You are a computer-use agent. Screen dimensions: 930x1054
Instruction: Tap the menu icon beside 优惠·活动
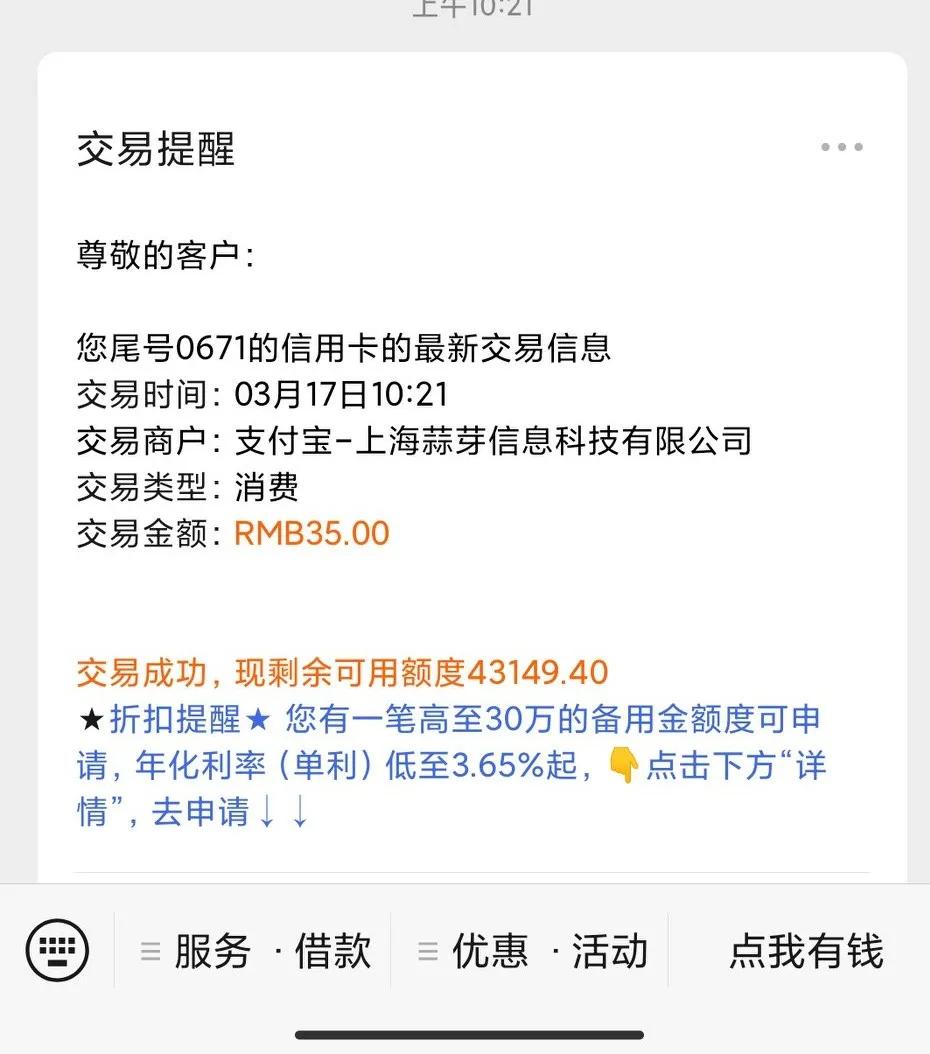pyautogui.click(x=428, y=952)
